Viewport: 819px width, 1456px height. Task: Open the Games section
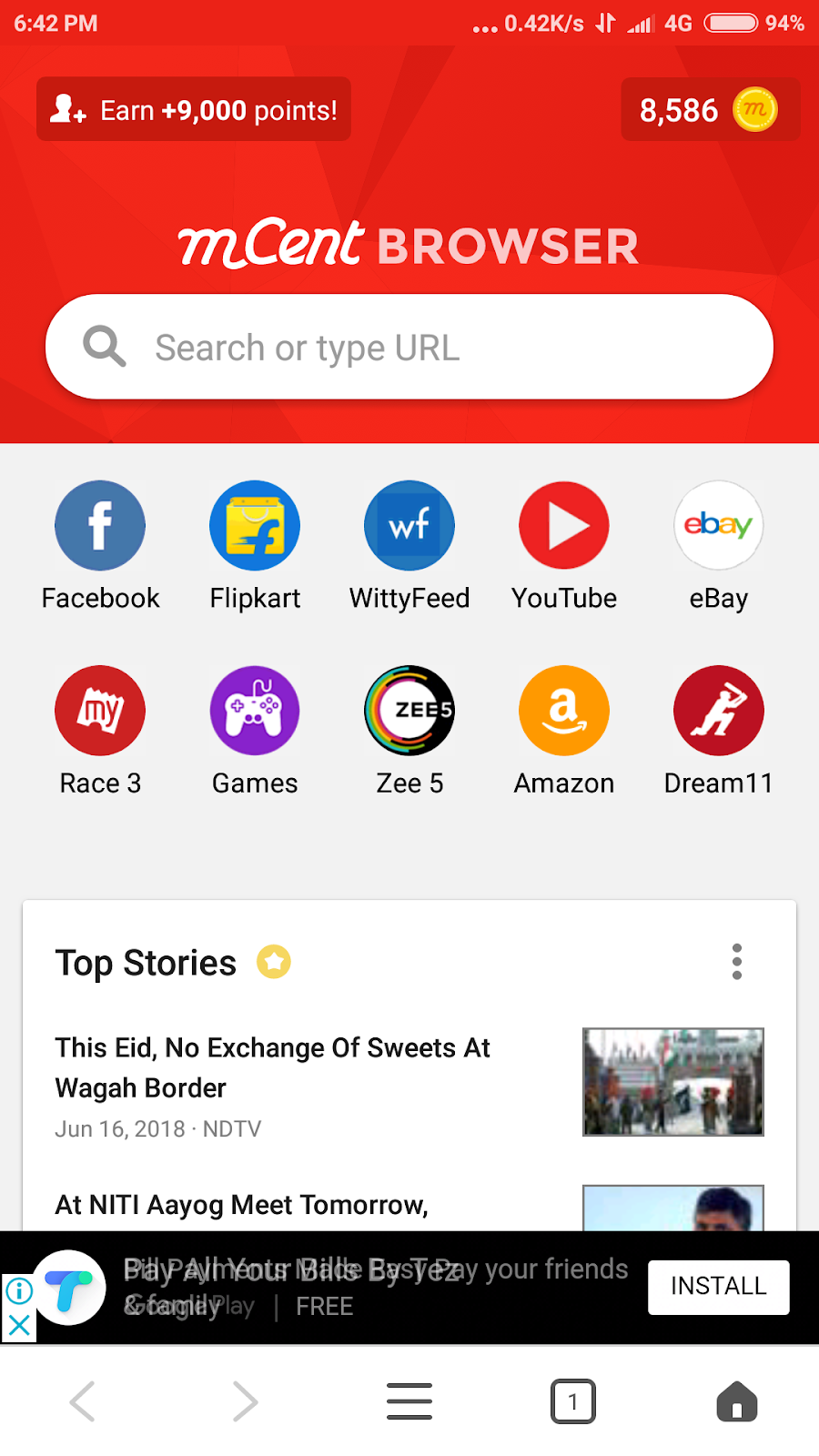pos(255,710)
